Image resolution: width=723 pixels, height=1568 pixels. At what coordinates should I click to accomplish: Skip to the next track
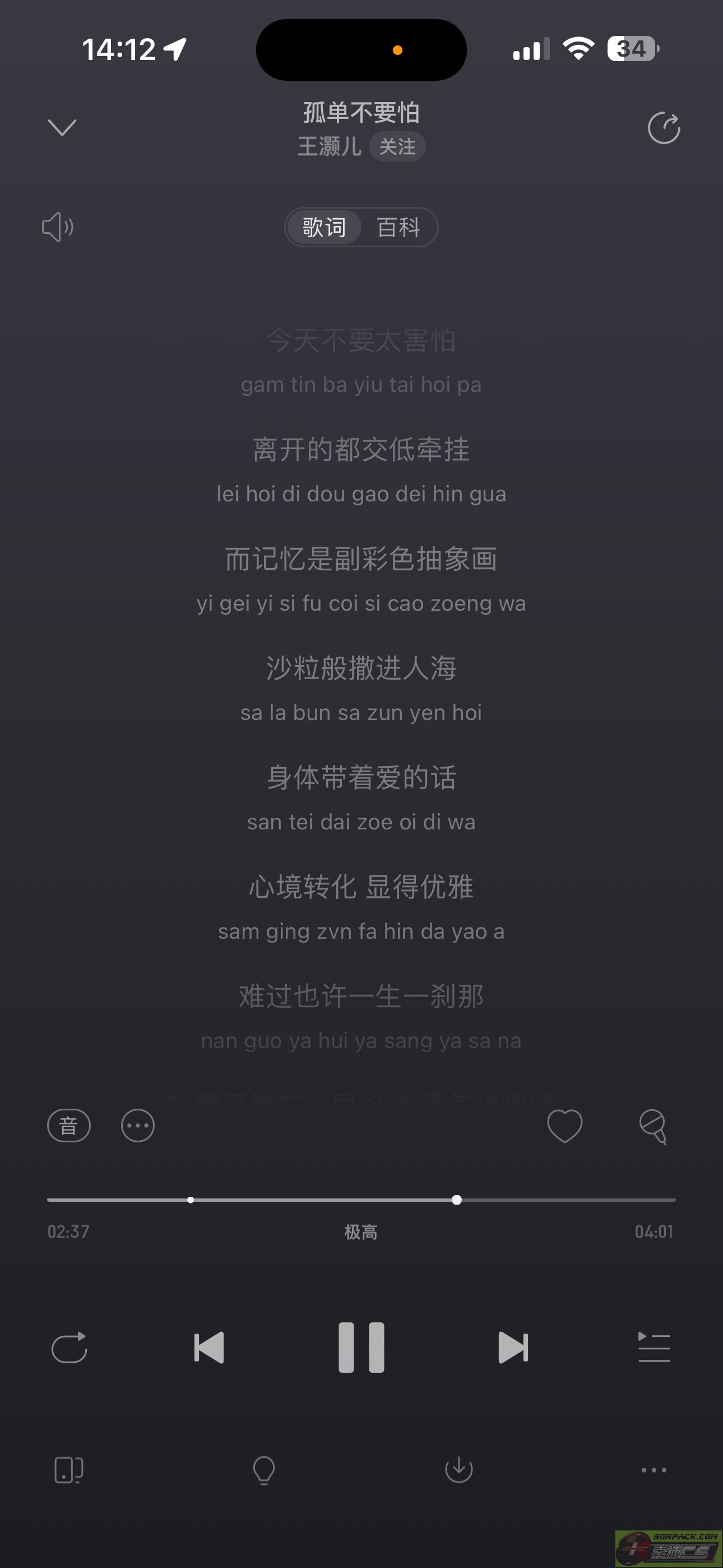click(513, 1347)
